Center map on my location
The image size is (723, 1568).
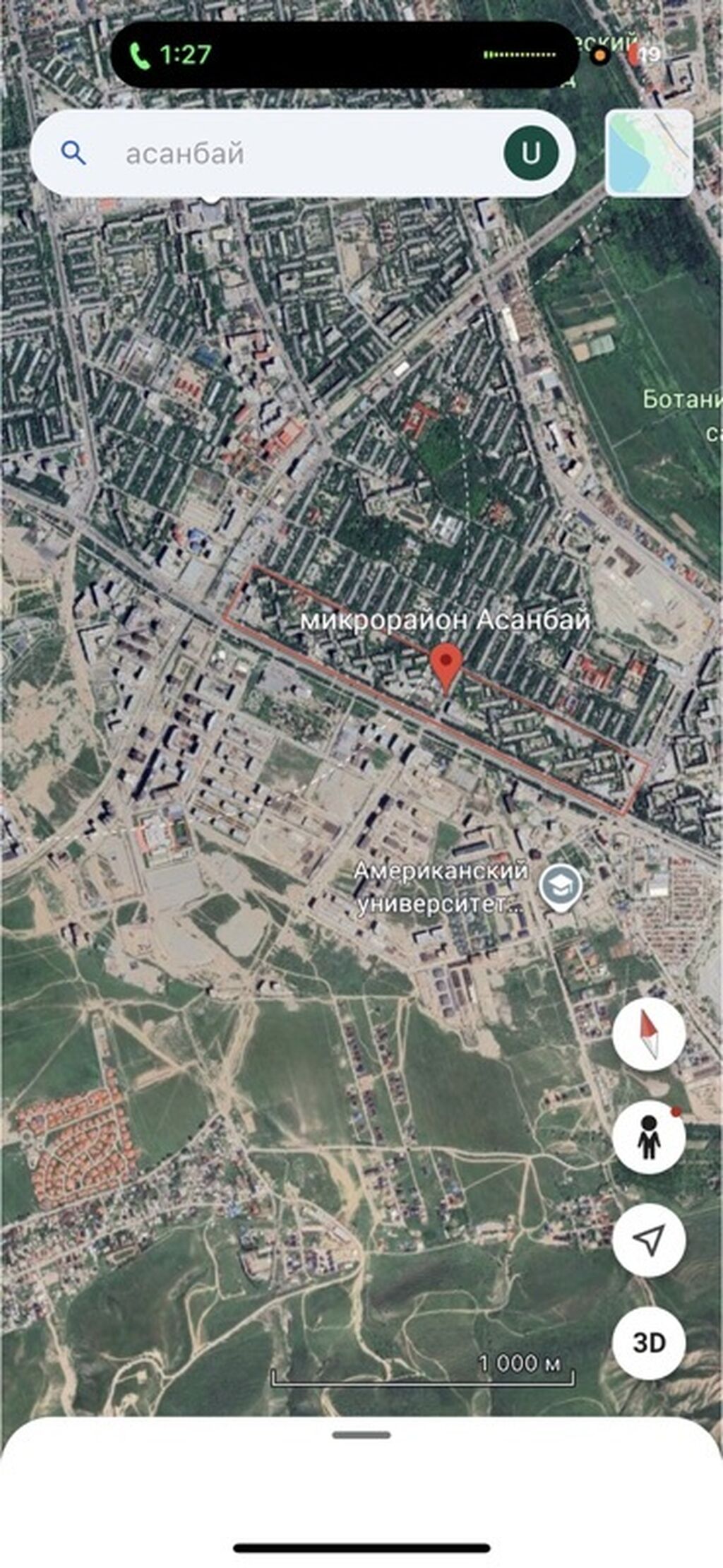click(x=649, y=1240)
